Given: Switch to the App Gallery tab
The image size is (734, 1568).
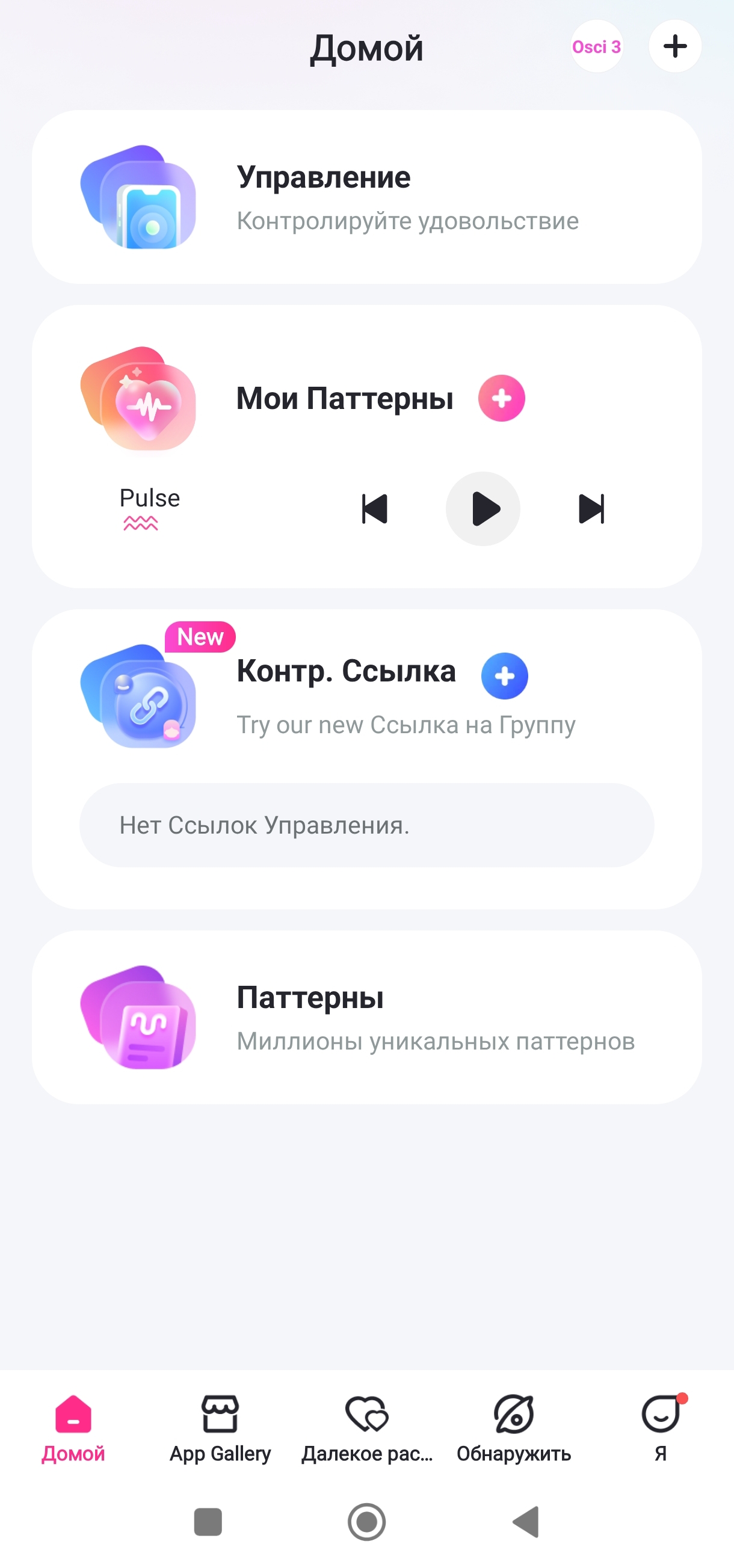Looking at the screenshot, I should (x=220, y=1428).
